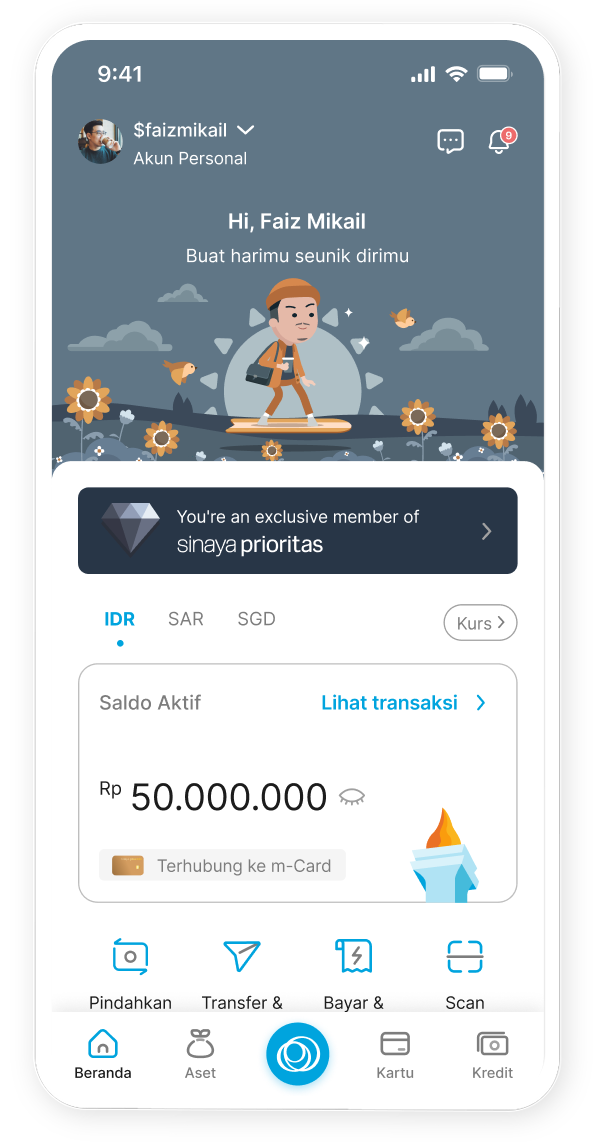
Task: Open the Kurs exchange rate chip
Action: click(x=480, y=623)
